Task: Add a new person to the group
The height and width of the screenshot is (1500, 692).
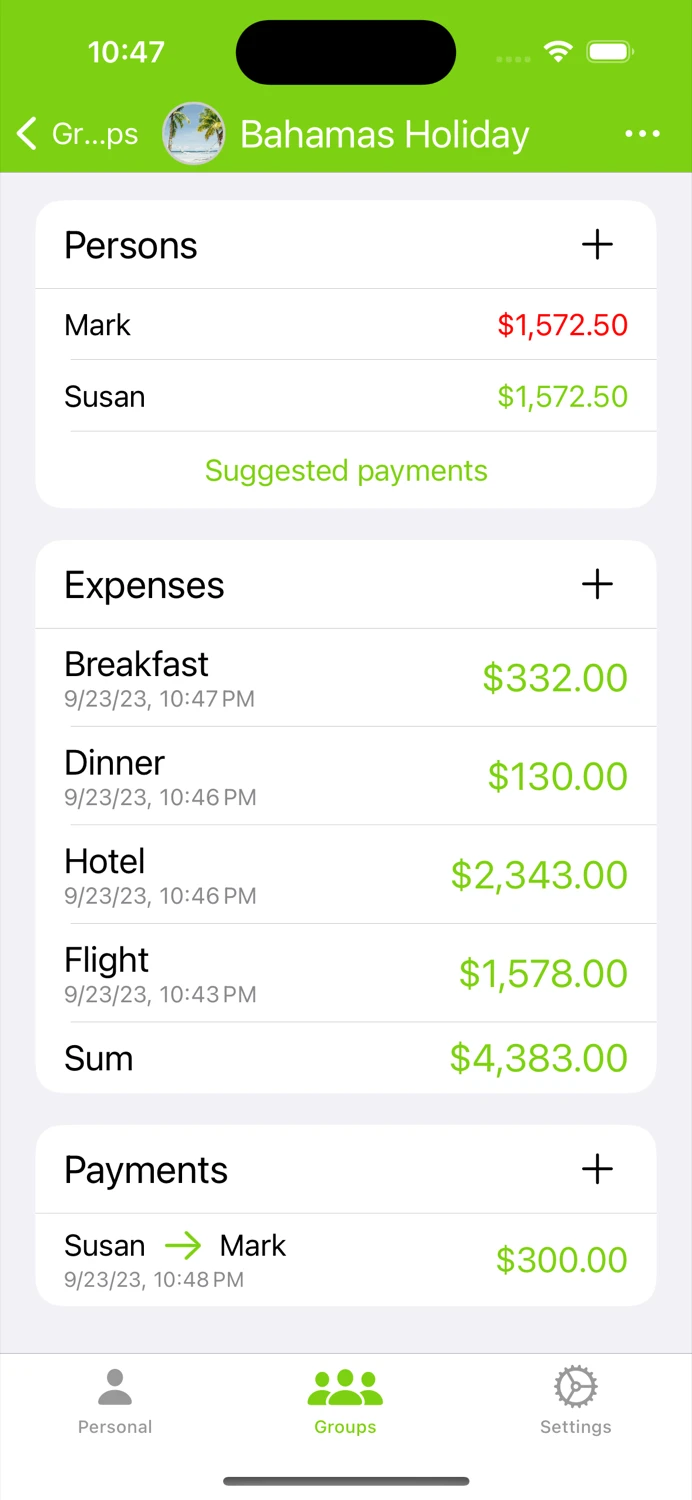Action: (x=597, y=245)
